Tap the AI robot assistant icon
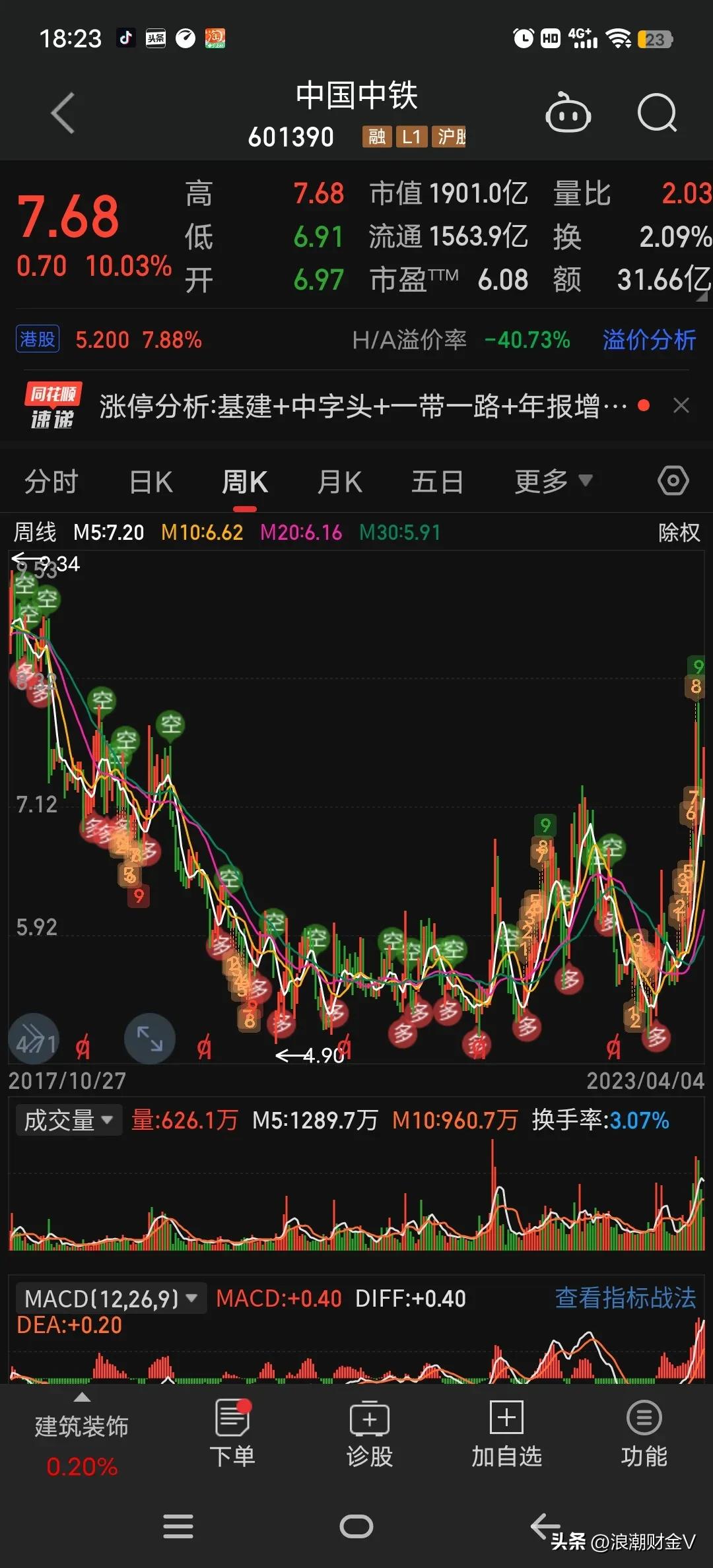Viewport: 713px width, 1568px height. click(x=569, y=114)
